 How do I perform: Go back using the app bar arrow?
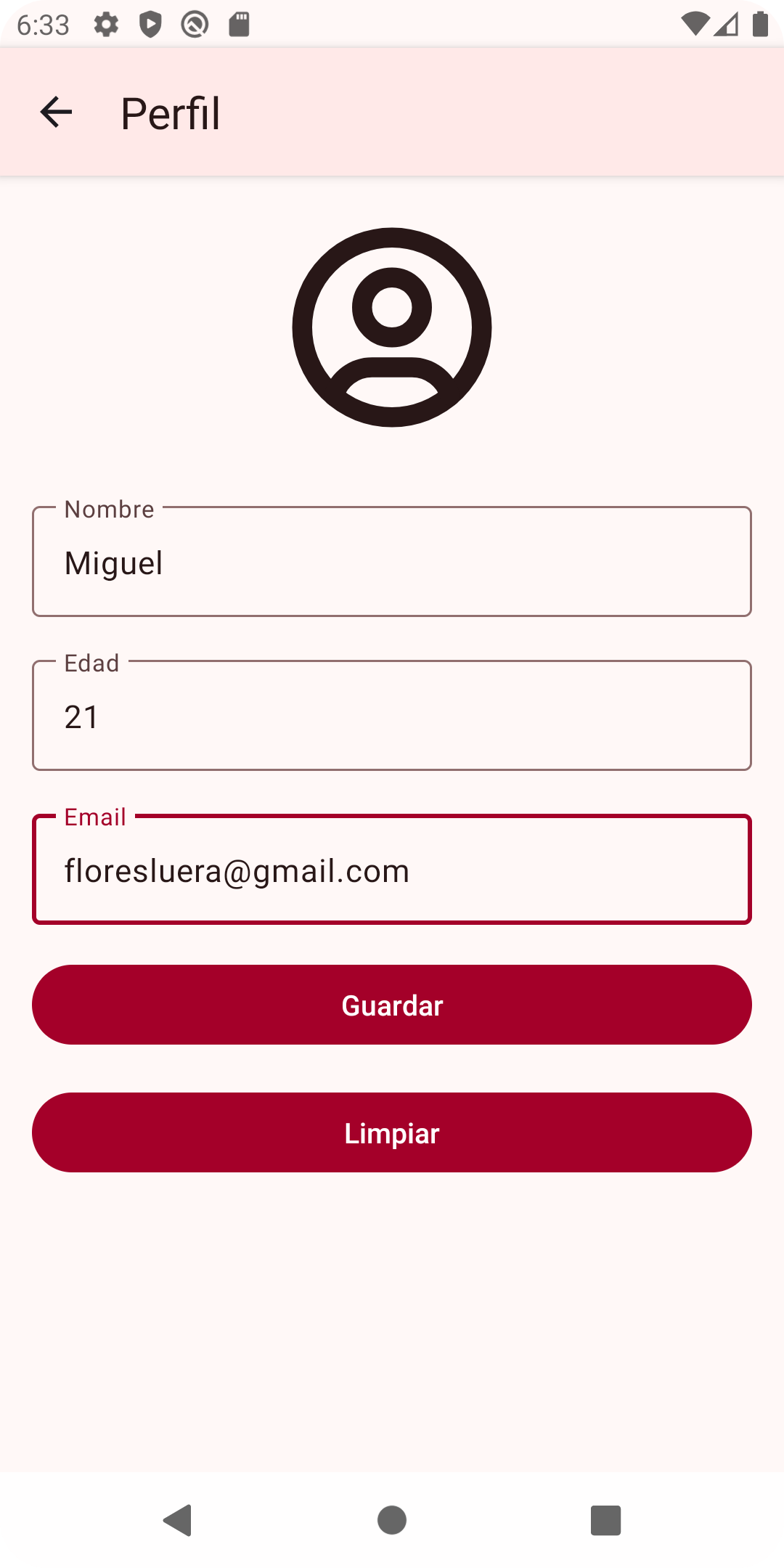tap(56, 113)
